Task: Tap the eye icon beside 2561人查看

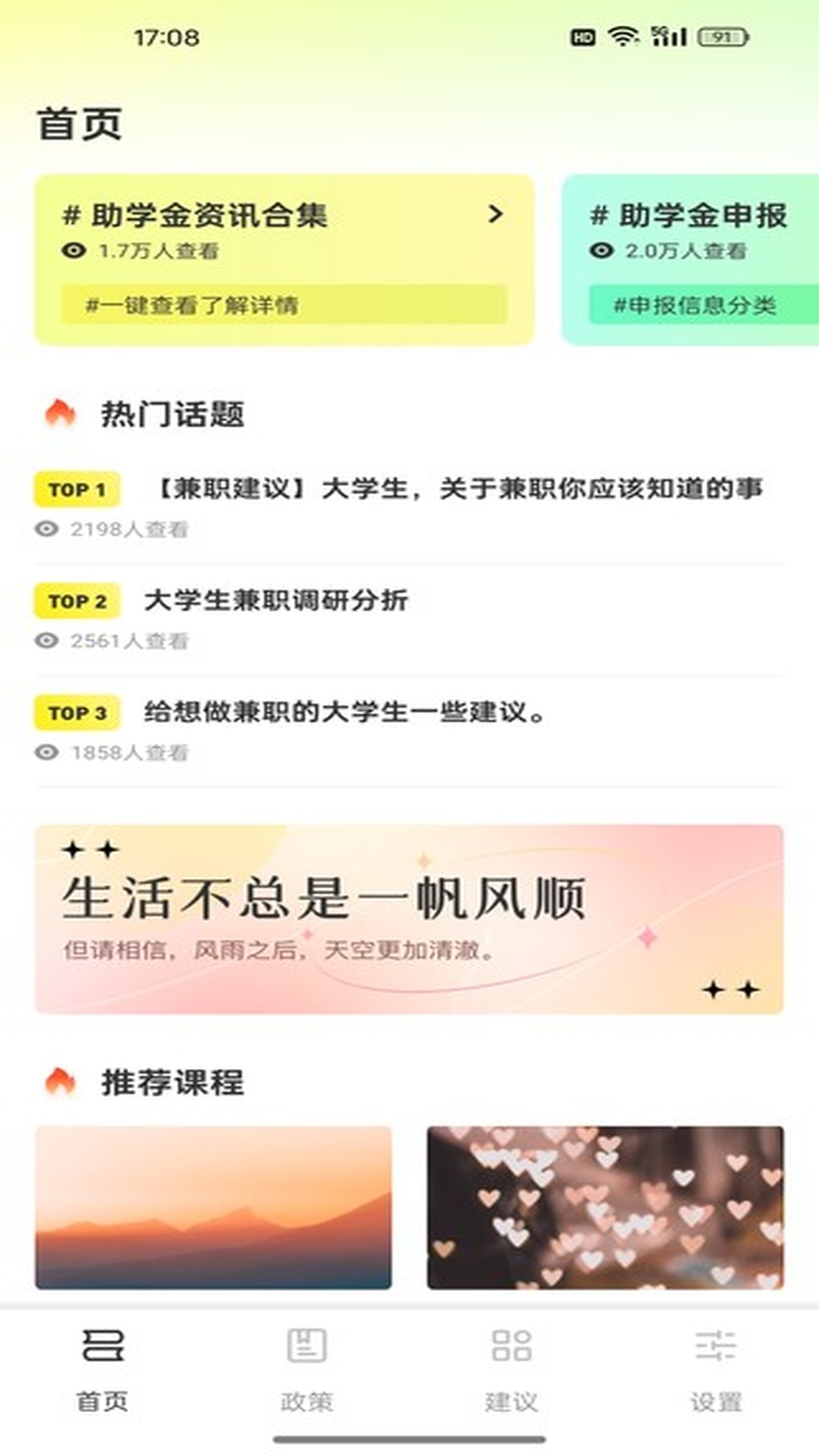Action: click(47, 641)
